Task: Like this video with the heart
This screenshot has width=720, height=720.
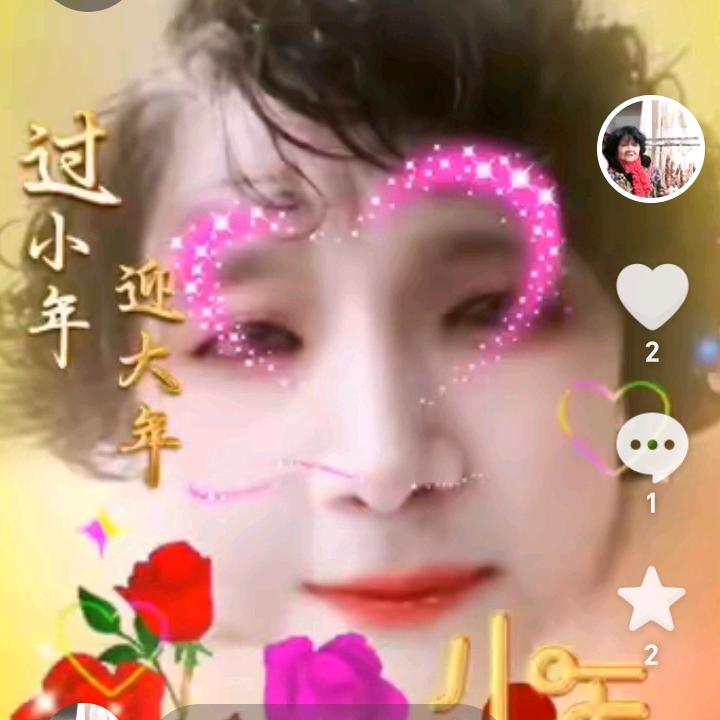Action: click(652, 297)
